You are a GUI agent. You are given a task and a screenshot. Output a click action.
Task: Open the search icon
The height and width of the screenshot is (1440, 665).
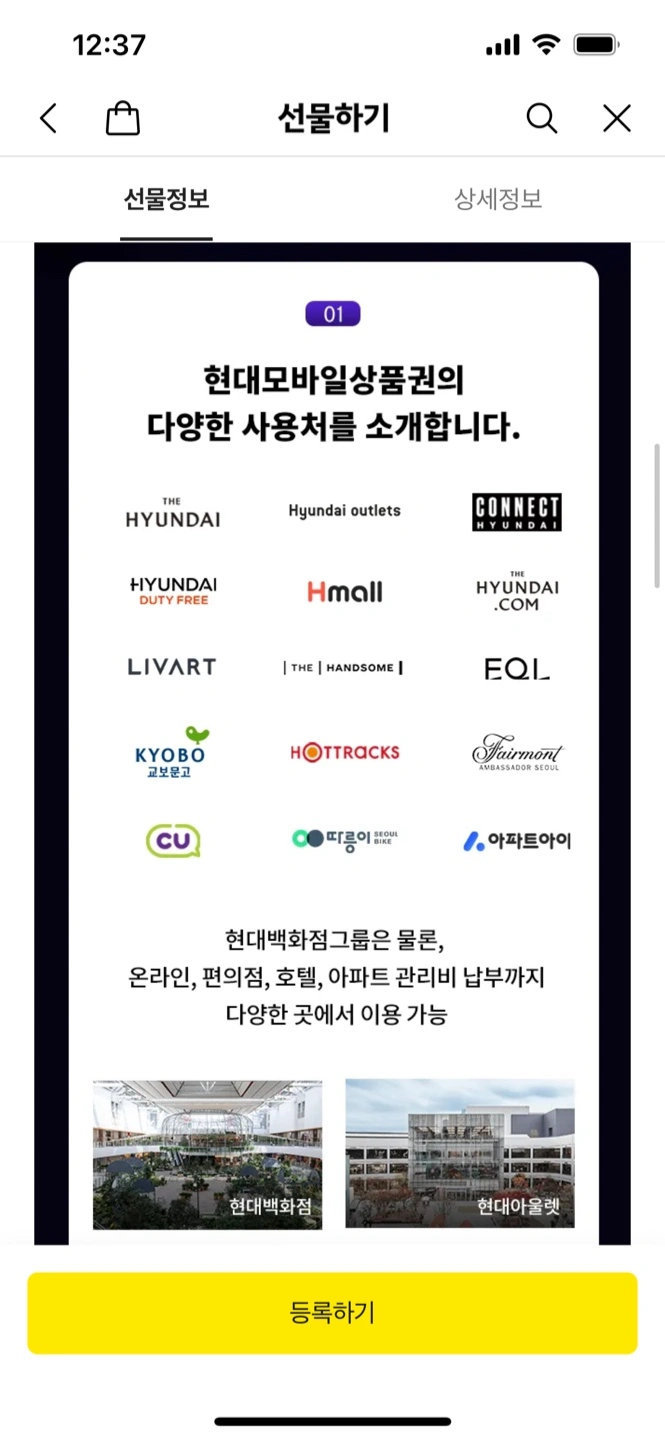(541, 119)
